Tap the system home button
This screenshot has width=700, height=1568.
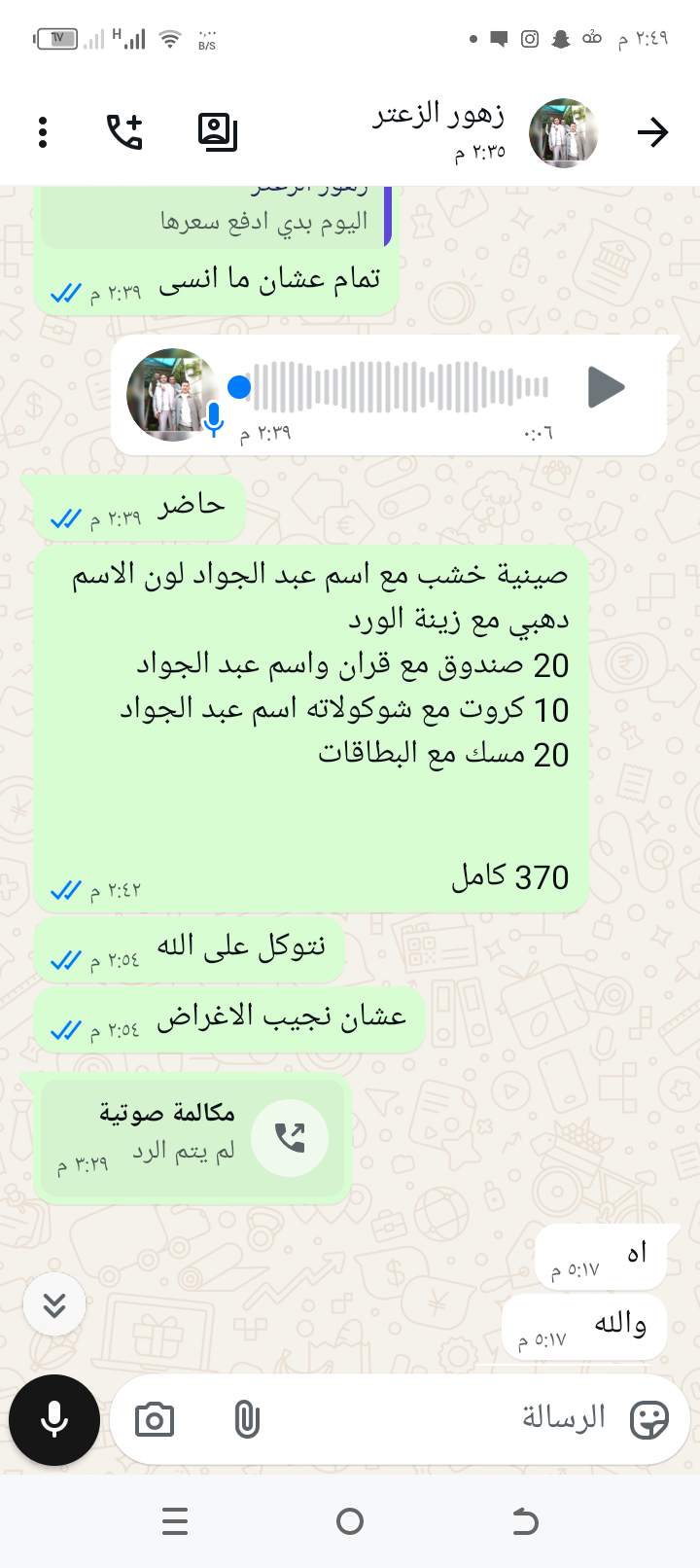coord(350,1521)
